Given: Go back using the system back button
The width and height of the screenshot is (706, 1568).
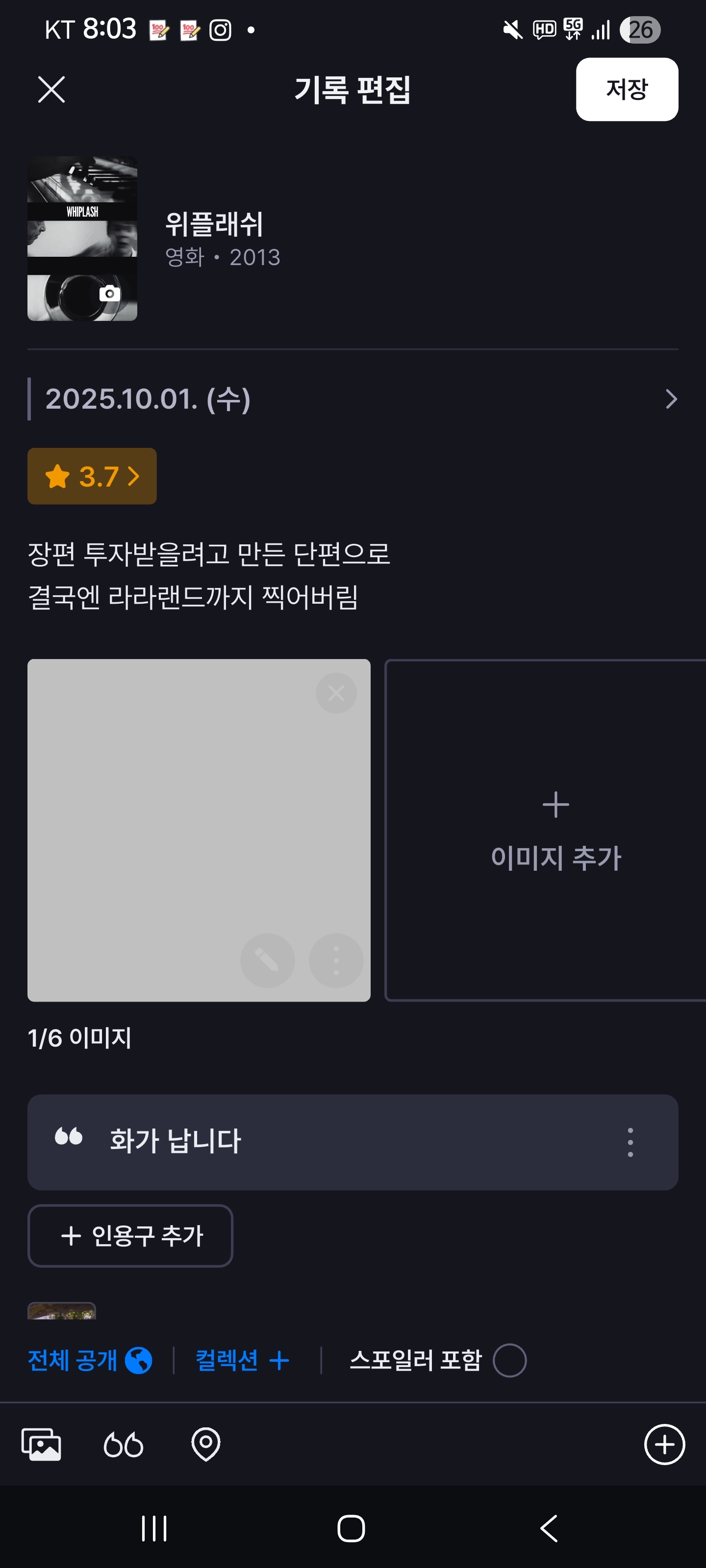Looking at the screenshot, I should tap(549, 1528).
